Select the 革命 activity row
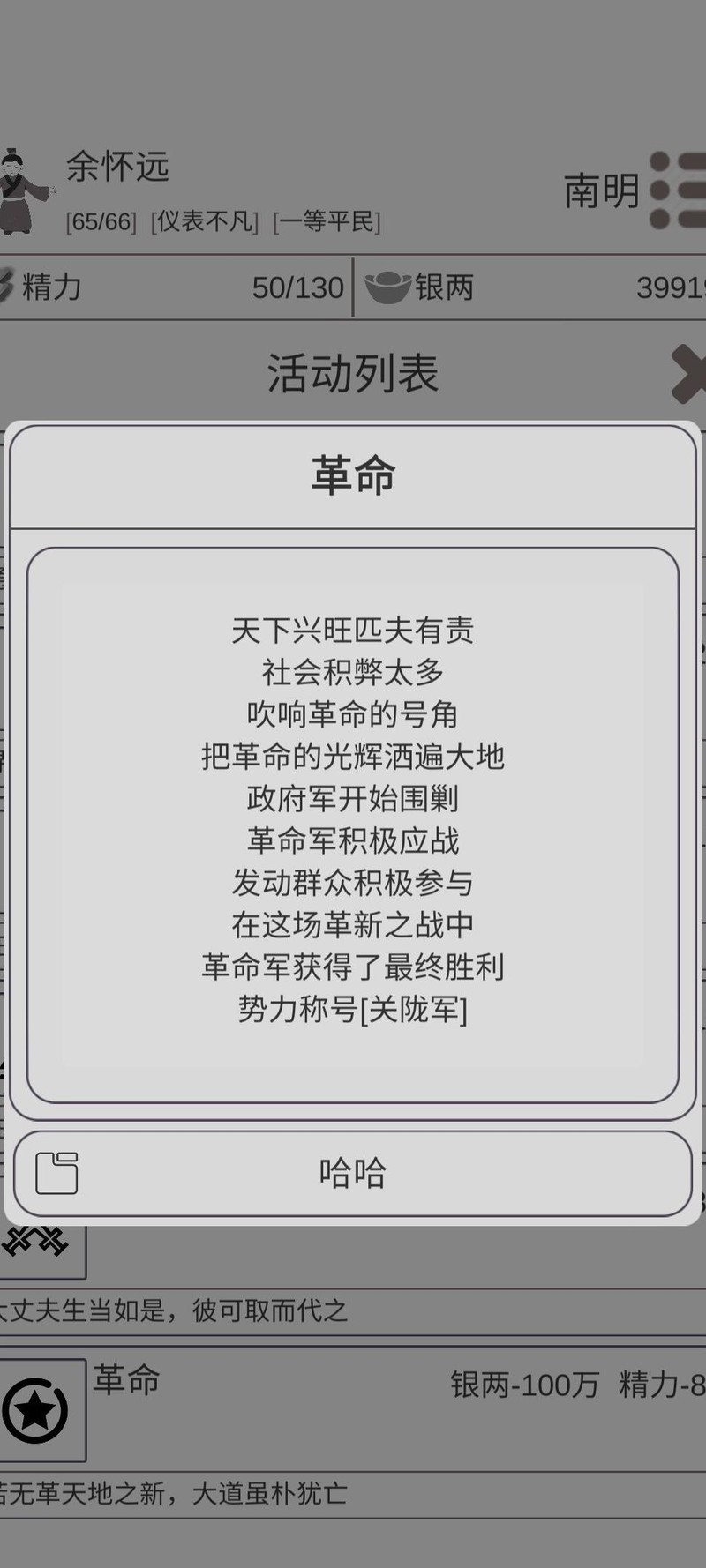706x1568 pixels. pos(353,1409)
